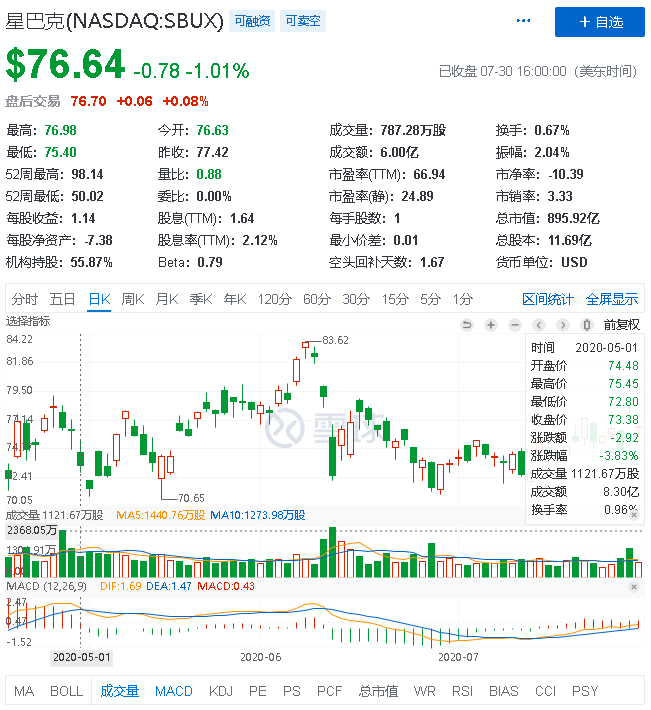The height and width of the screenshot is (710, 651).
Task: Switch to the 分时 chart tab
Action: coord(25,299)
